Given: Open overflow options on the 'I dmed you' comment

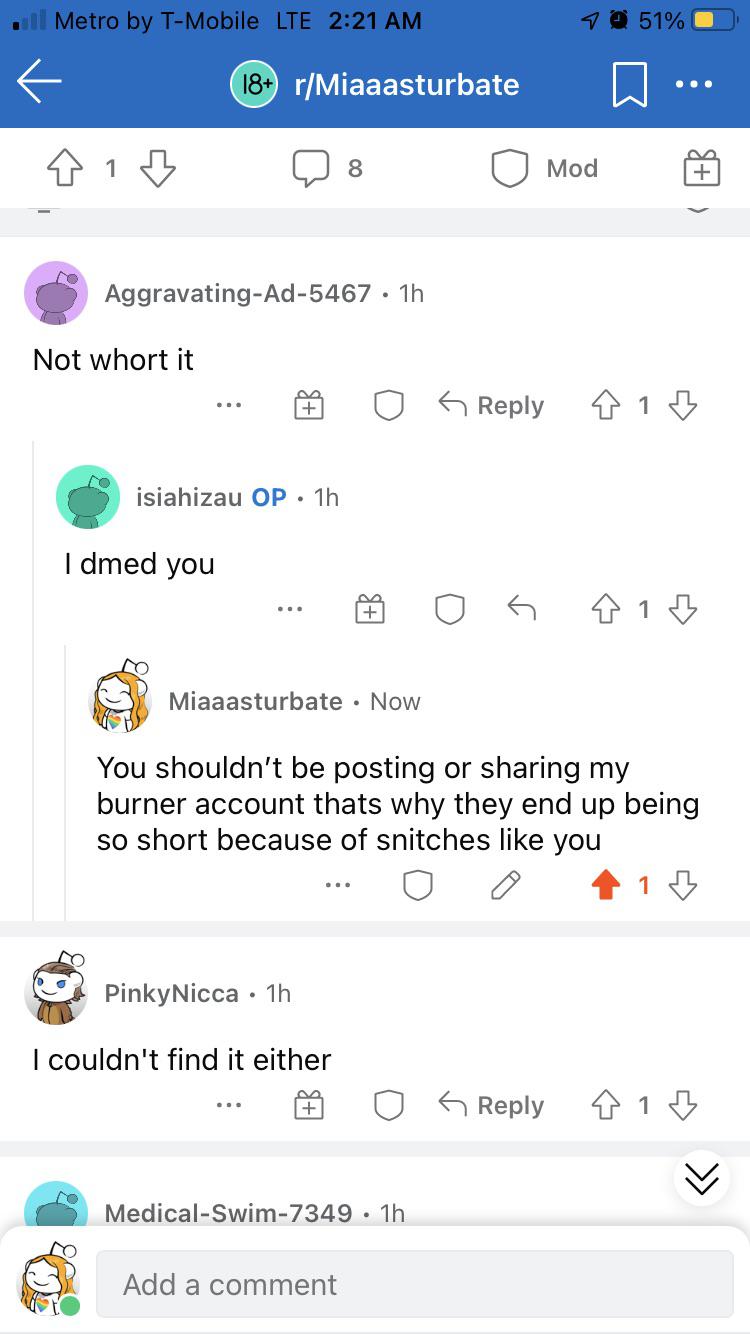Looking at the screenshot, I should point(289,609).
